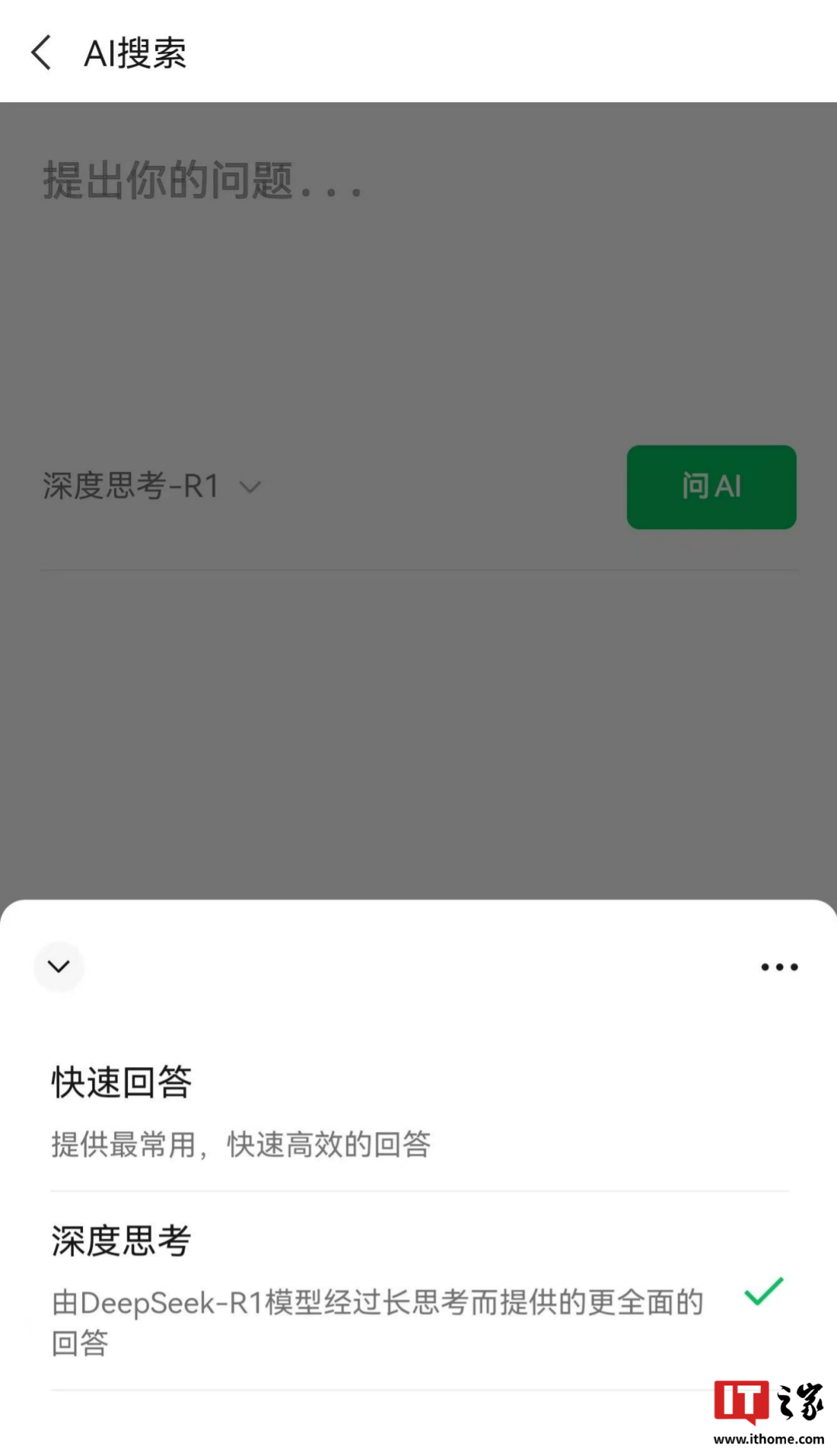Image resolution: width=837 pixels, height=1456 pixels.
Task: Open the three-dot overflow menu
Action: [x=779, y=966]
